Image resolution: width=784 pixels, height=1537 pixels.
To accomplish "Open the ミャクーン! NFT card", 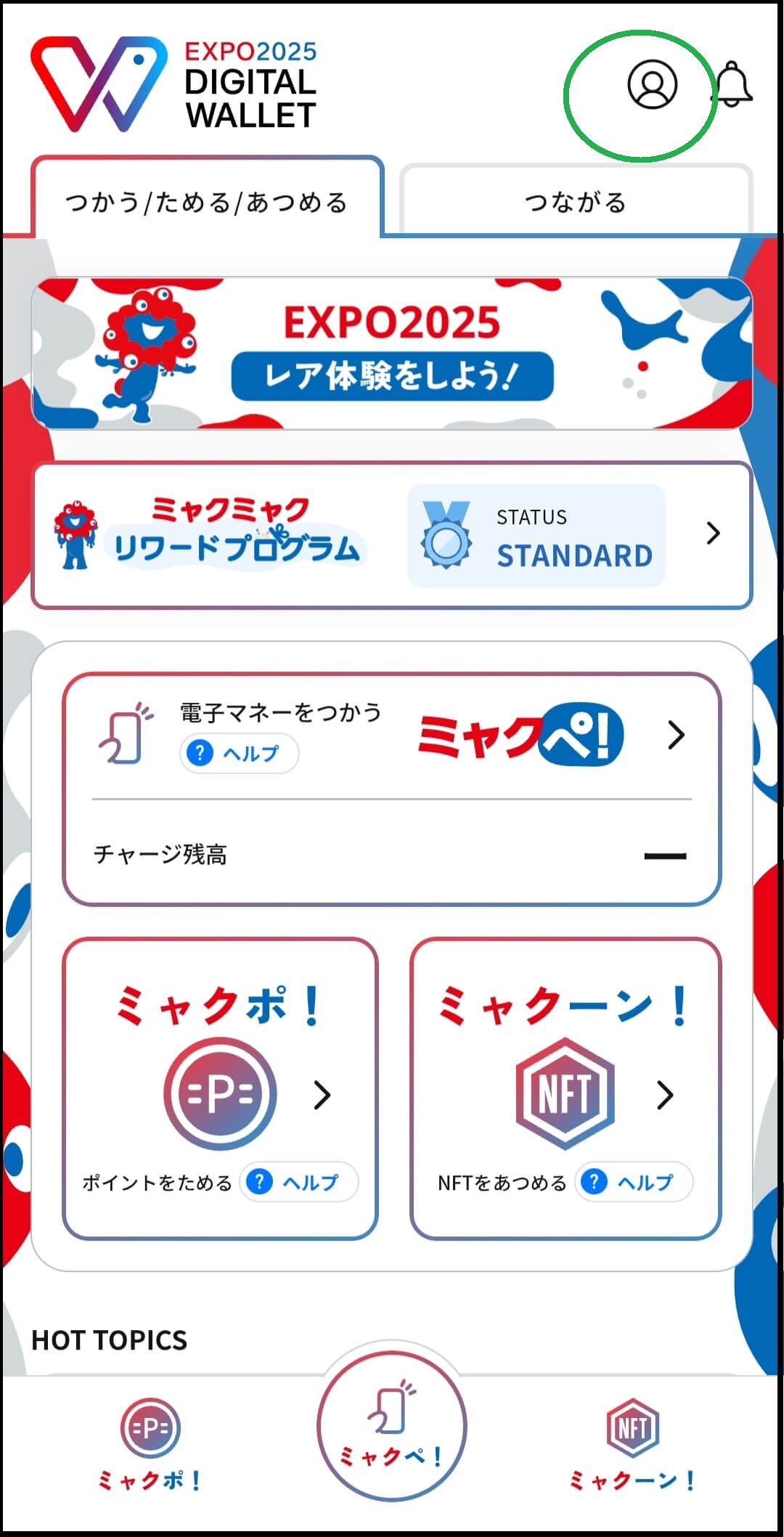I will 565,1088.
